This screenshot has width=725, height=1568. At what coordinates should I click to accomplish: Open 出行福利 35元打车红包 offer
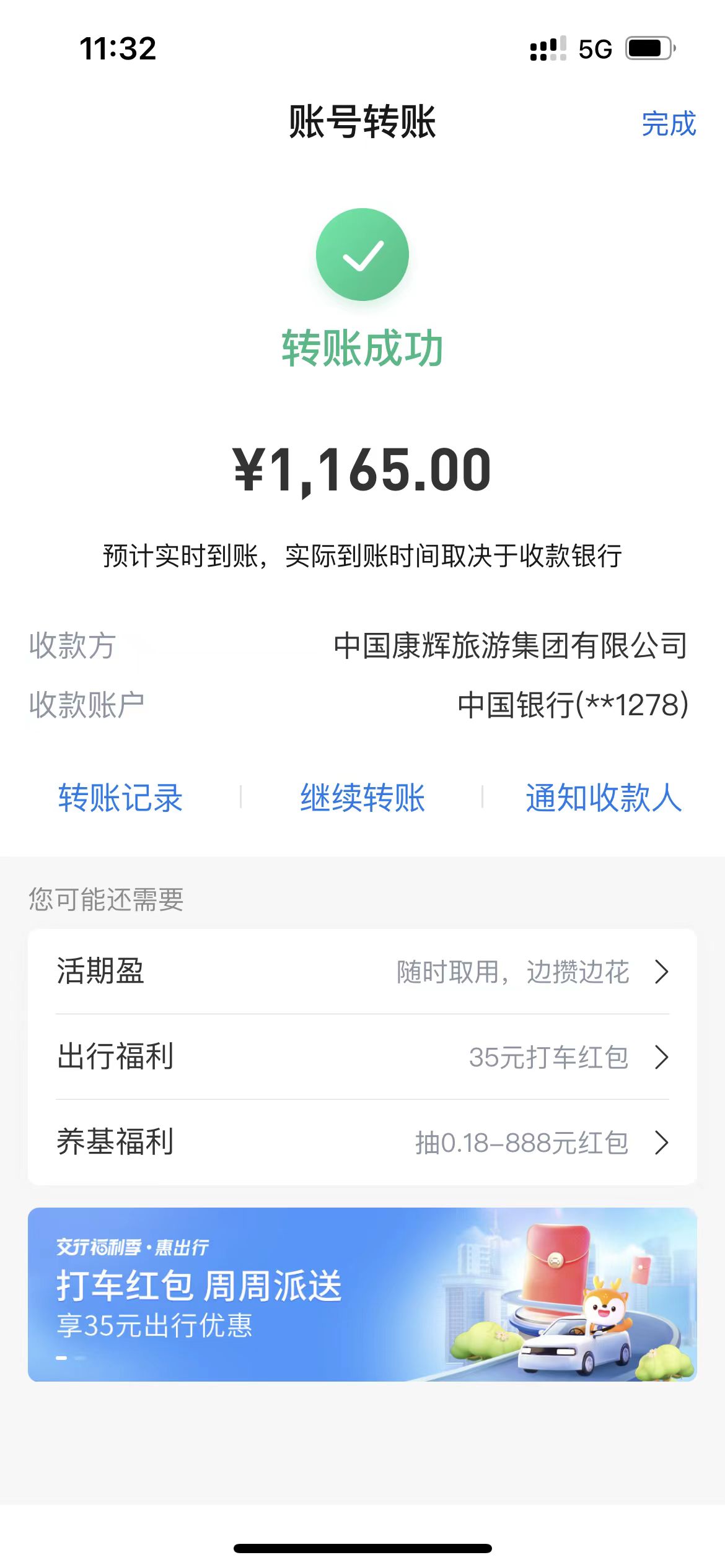pos(362,1056)
